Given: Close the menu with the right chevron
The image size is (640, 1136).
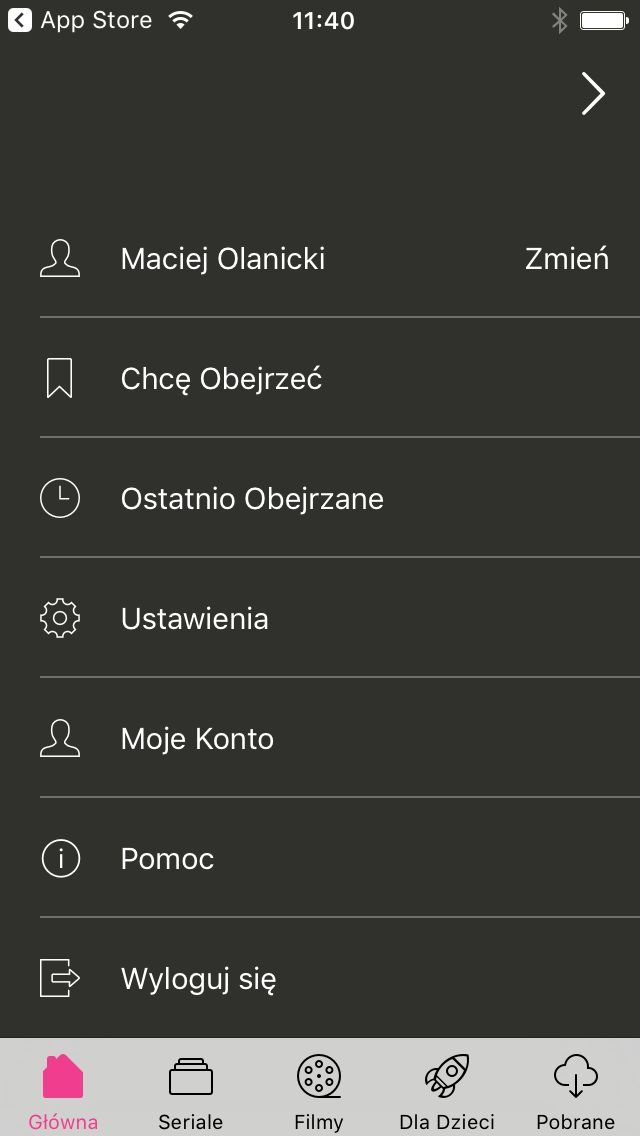Looking at the screenshot, I should (x=593, y=93).
